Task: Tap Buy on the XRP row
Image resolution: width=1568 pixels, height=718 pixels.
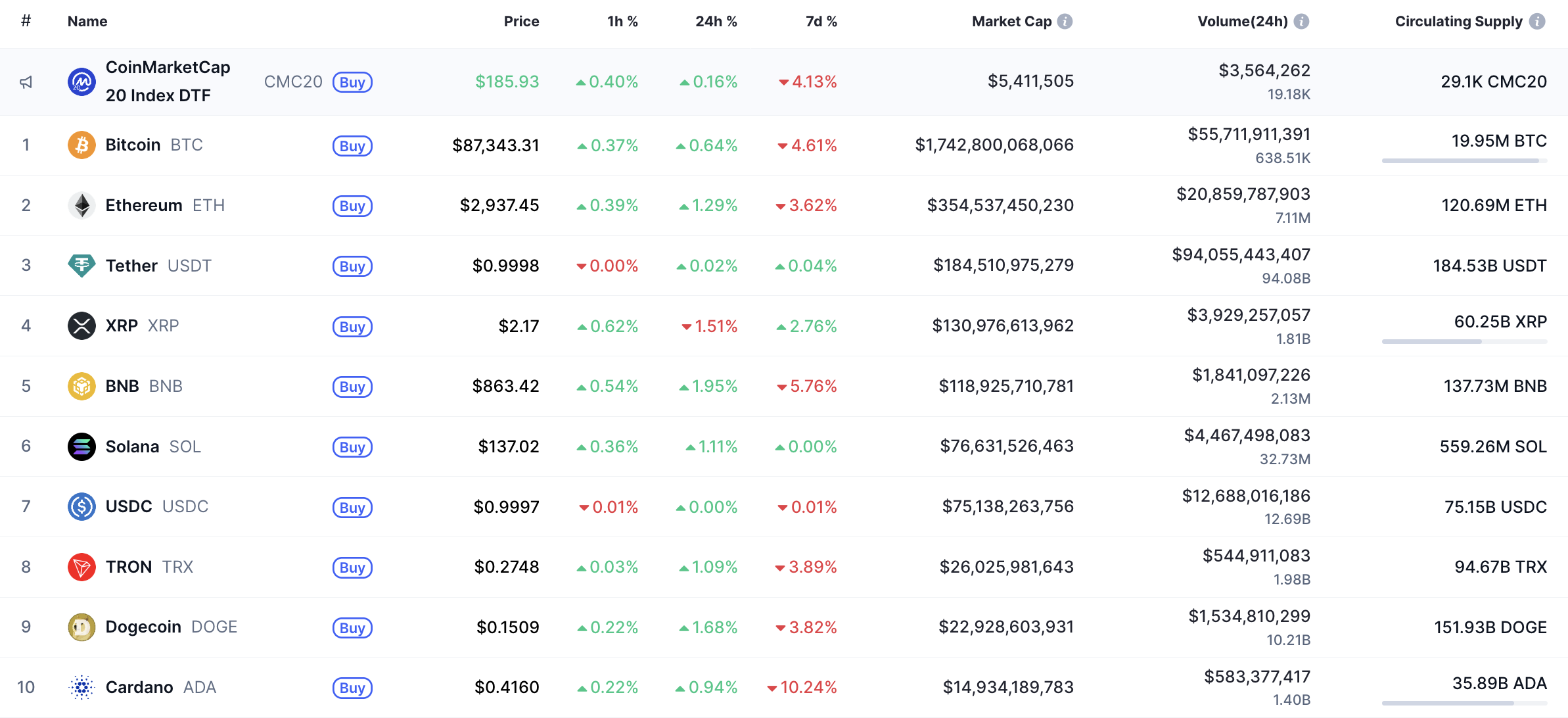Action: (352, 327)
